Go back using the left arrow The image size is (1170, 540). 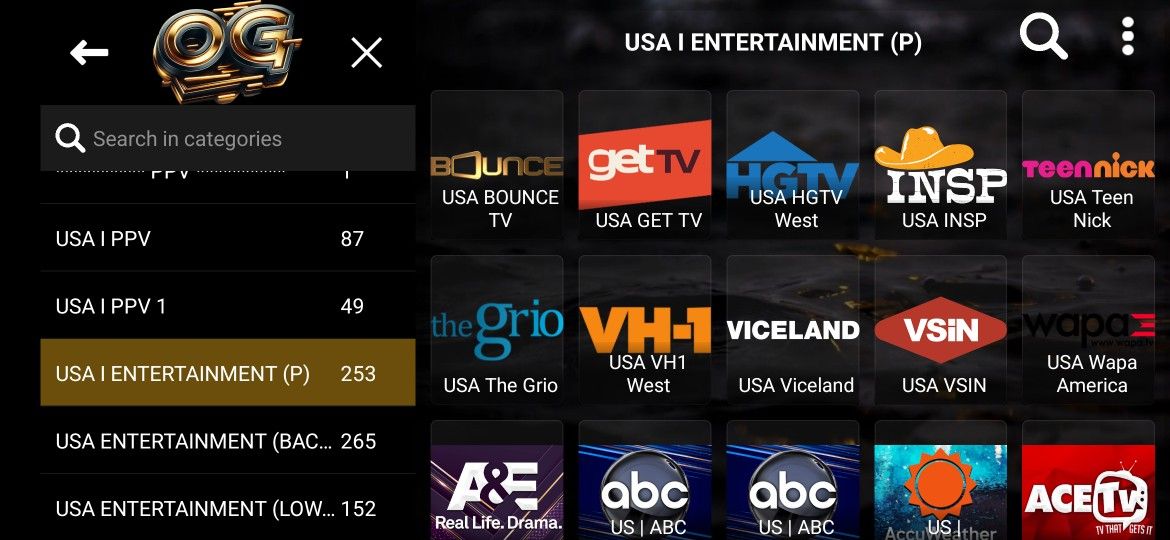coord(89,53)
